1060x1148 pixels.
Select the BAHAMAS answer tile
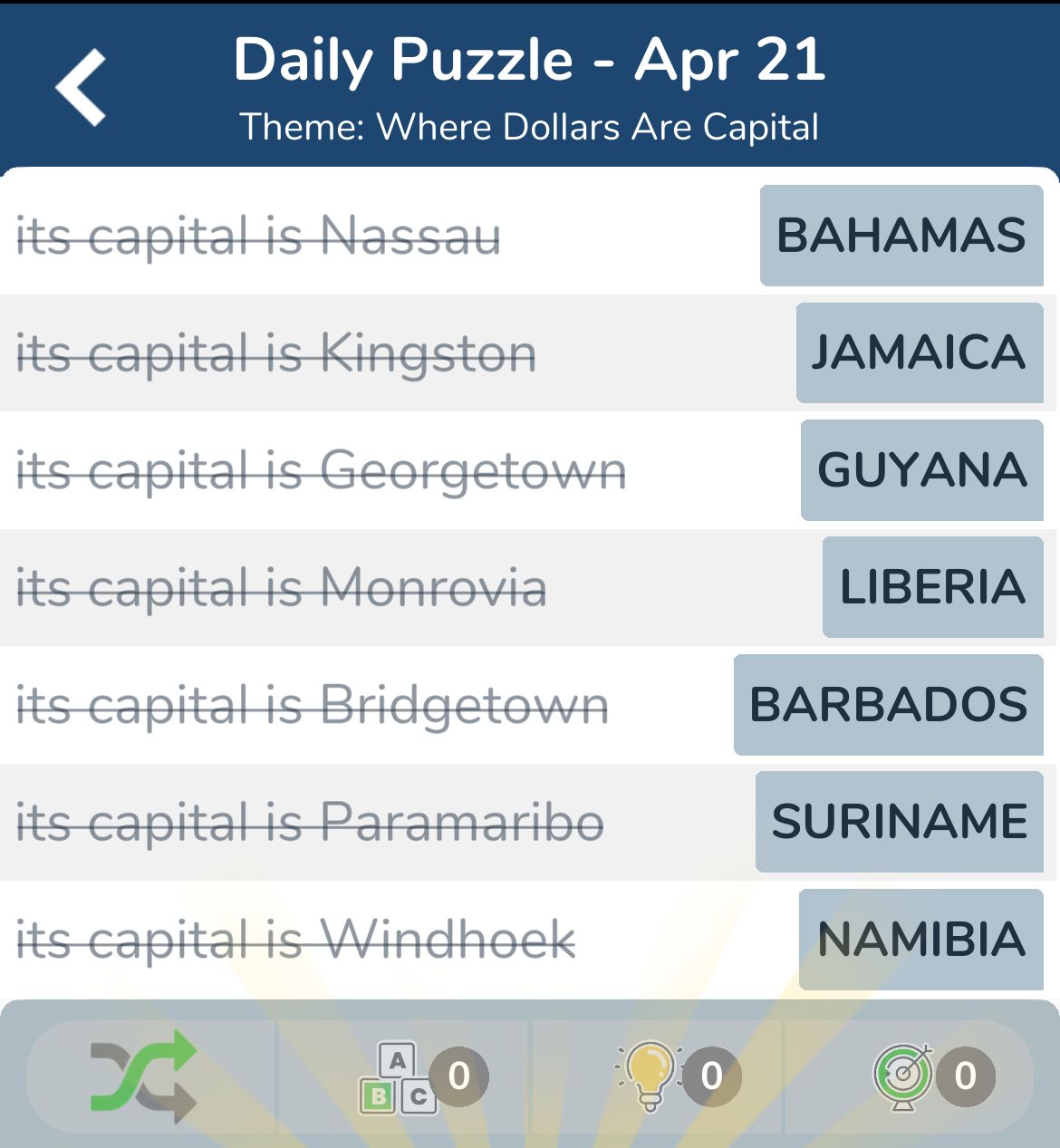tap(901, 236)
